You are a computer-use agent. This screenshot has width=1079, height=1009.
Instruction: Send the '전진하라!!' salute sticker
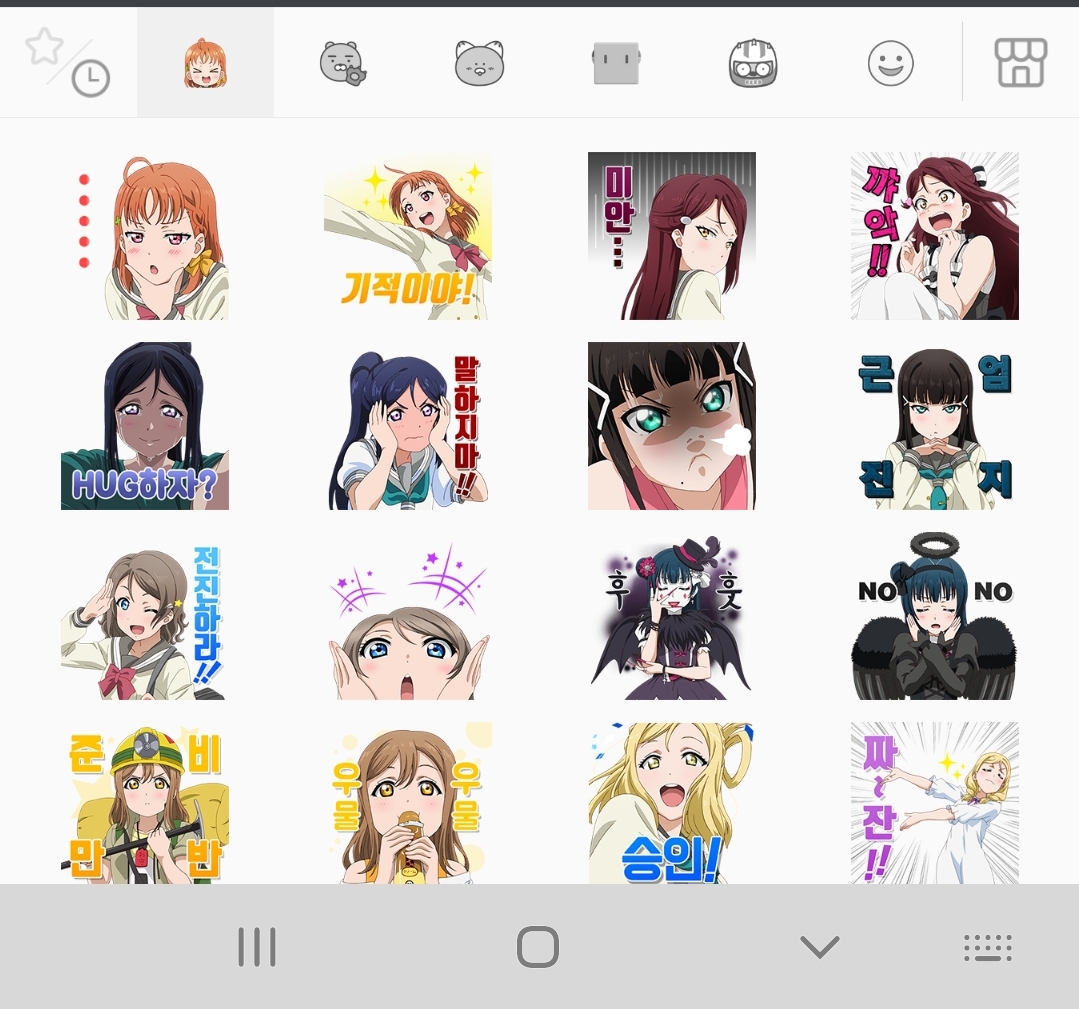coord(145,616)
